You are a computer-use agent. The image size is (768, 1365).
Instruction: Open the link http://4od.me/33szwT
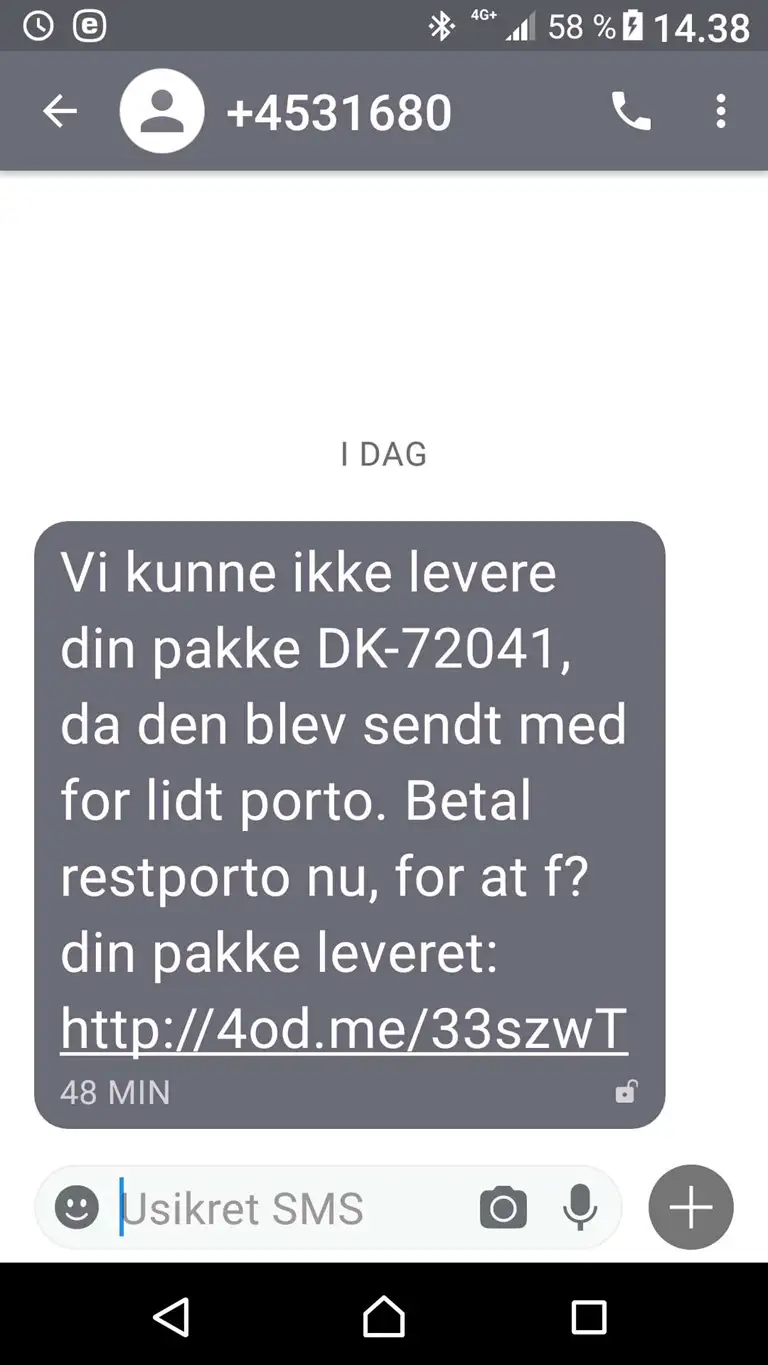click(344, 1030)
